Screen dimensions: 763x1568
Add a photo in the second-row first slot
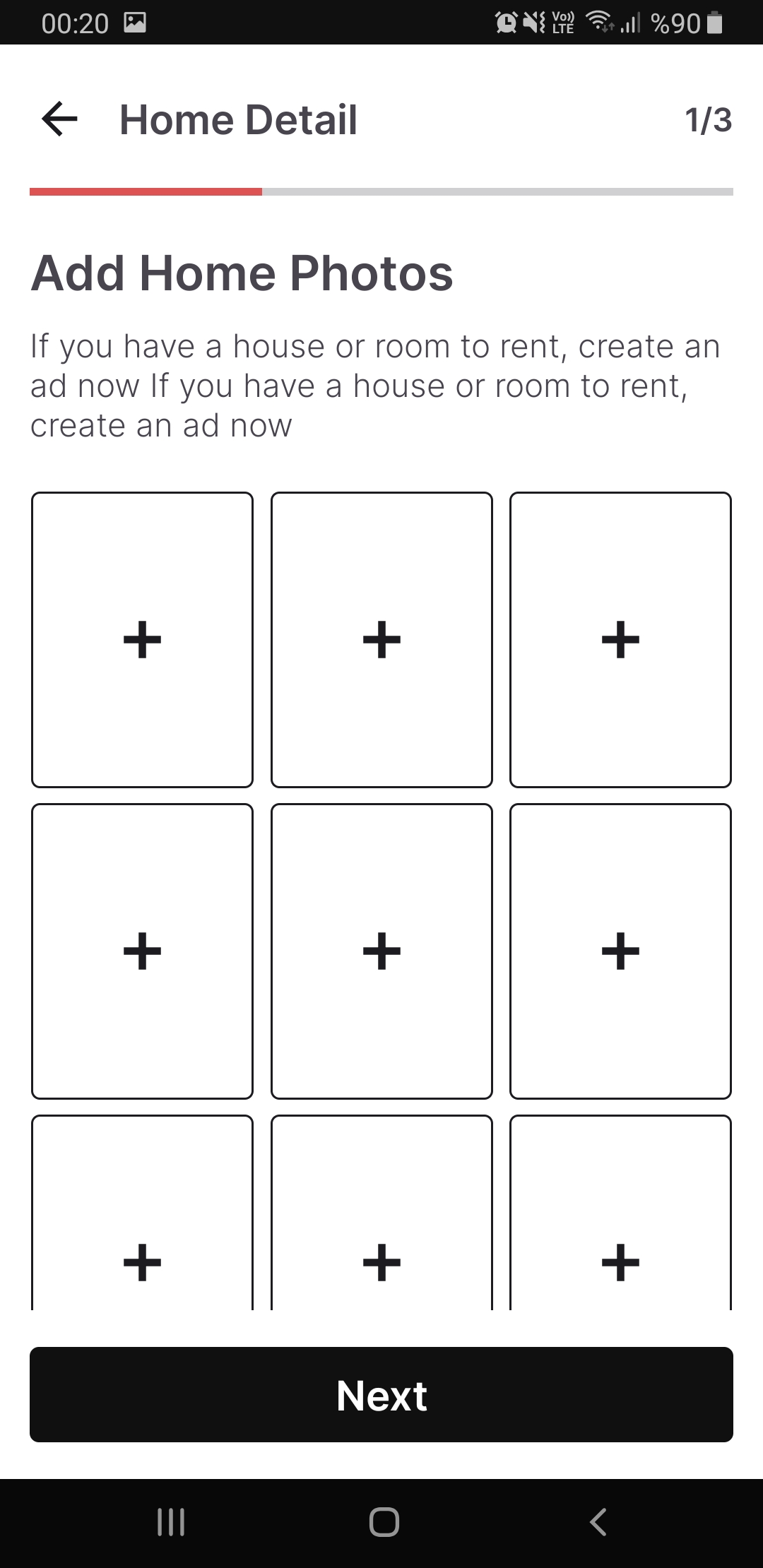click(142, 951)
